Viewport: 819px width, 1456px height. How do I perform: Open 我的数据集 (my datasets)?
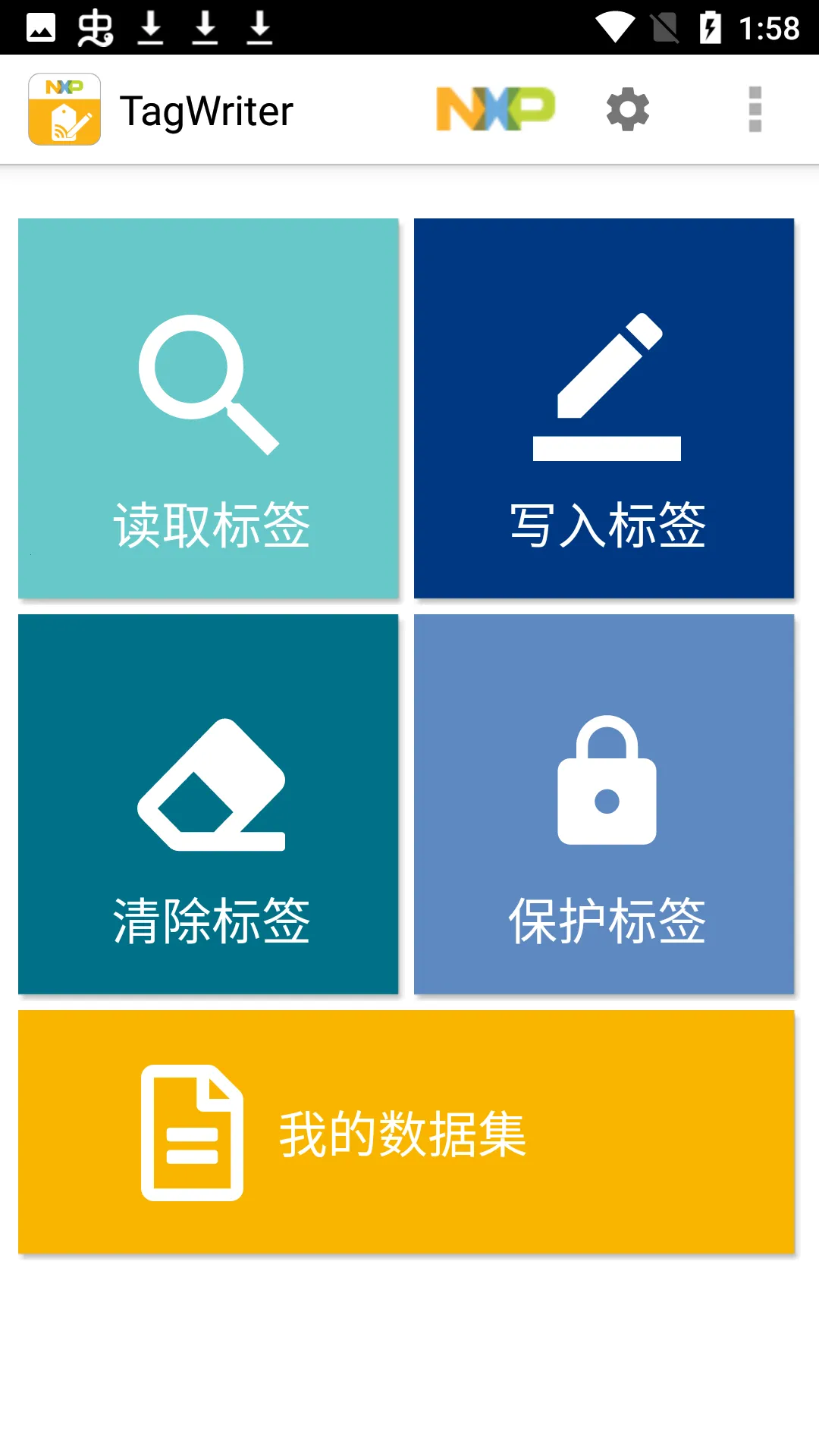406,1132
